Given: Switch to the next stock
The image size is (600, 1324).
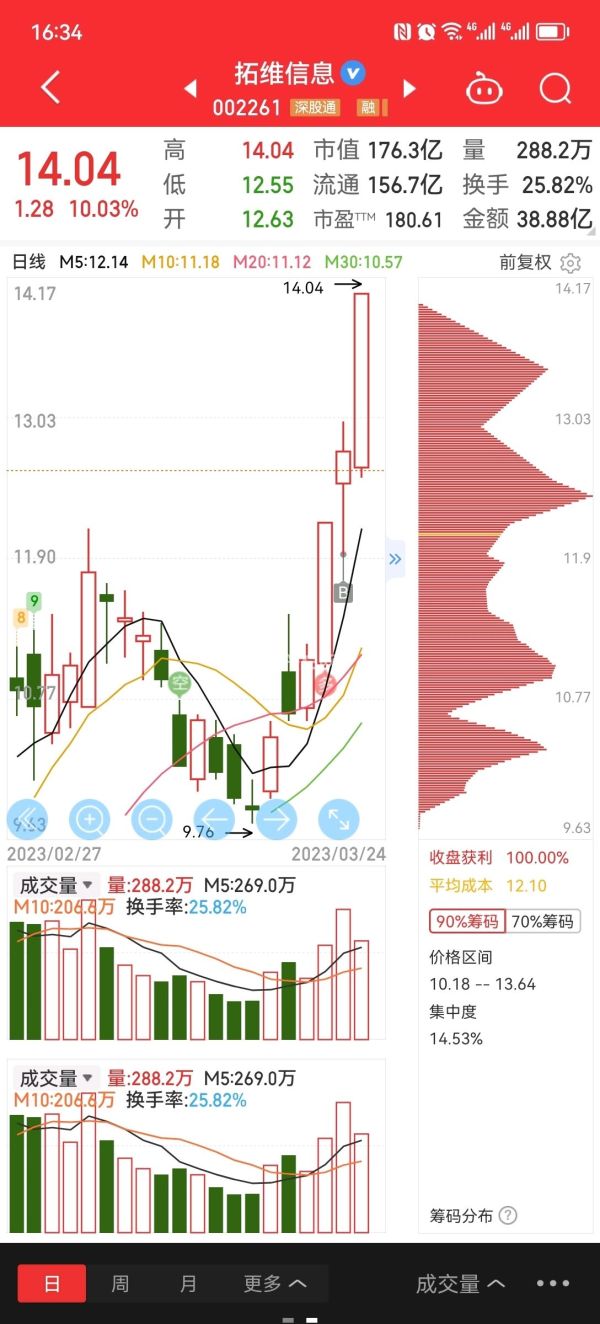Looking at the screenshot, I should pyautogui.click(x=408, y=89).
